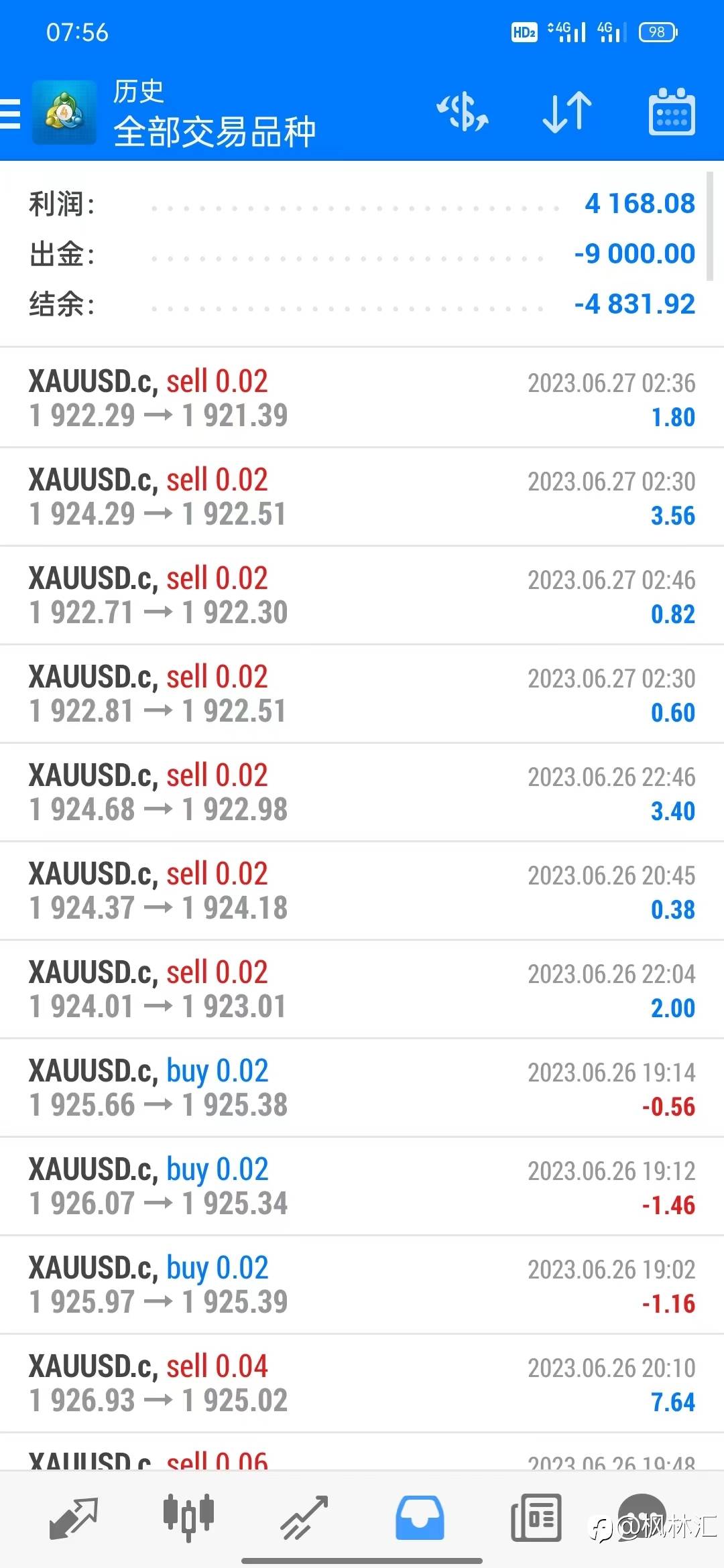Screen dimensions: 724x1568
Task: Open the side drawer menu
Action: point(11,113)
